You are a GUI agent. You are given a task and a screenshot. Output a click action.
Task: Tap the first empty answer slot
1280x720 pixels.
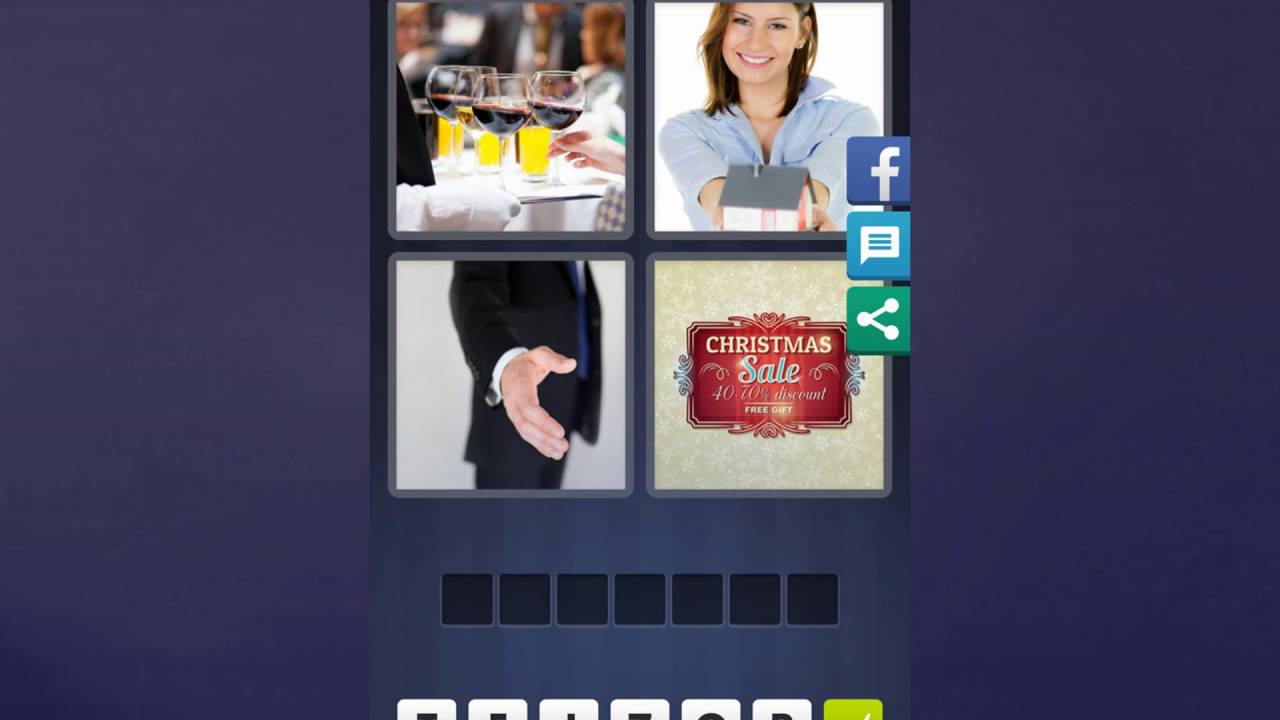tap(467, 599)
